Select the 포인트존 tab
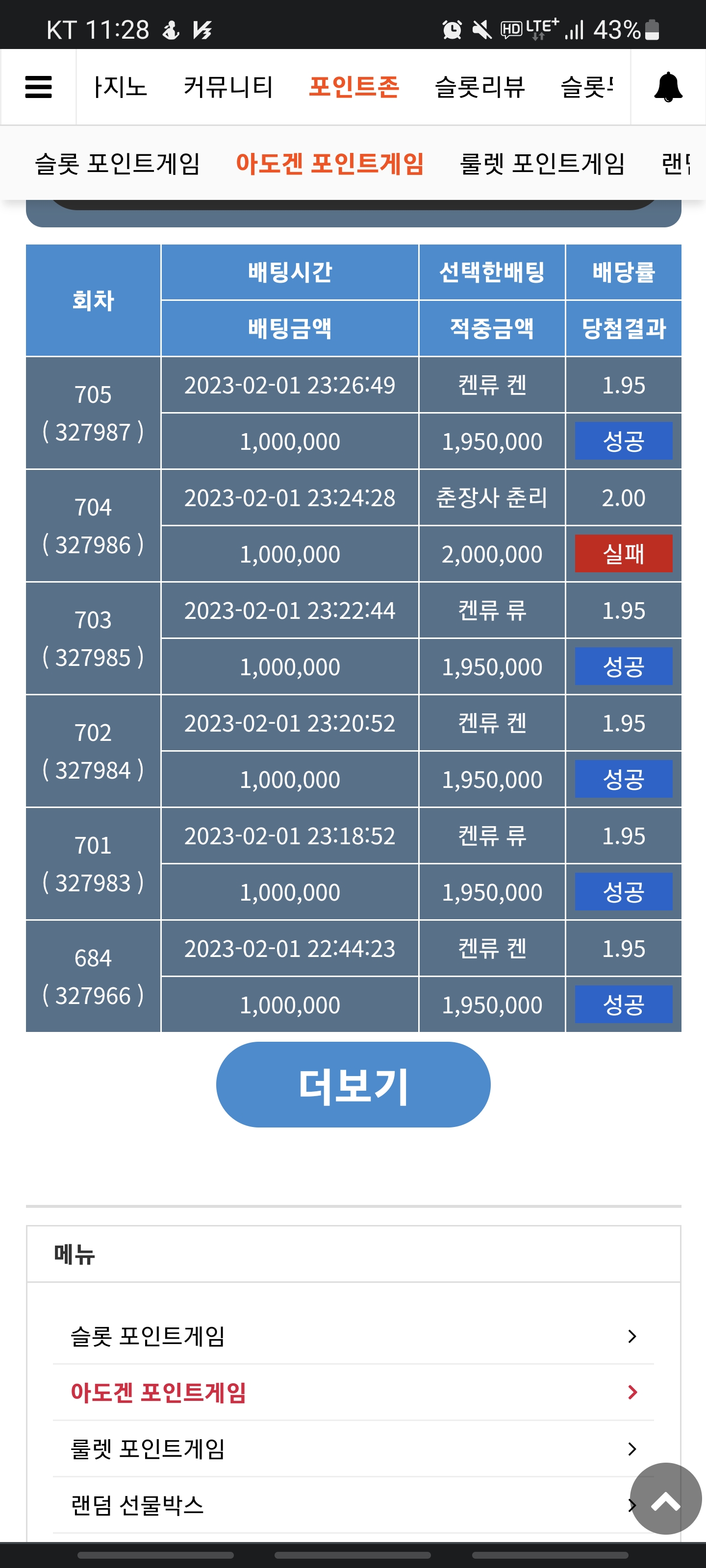Screen dimensions: 706x1568 [354, 87]
